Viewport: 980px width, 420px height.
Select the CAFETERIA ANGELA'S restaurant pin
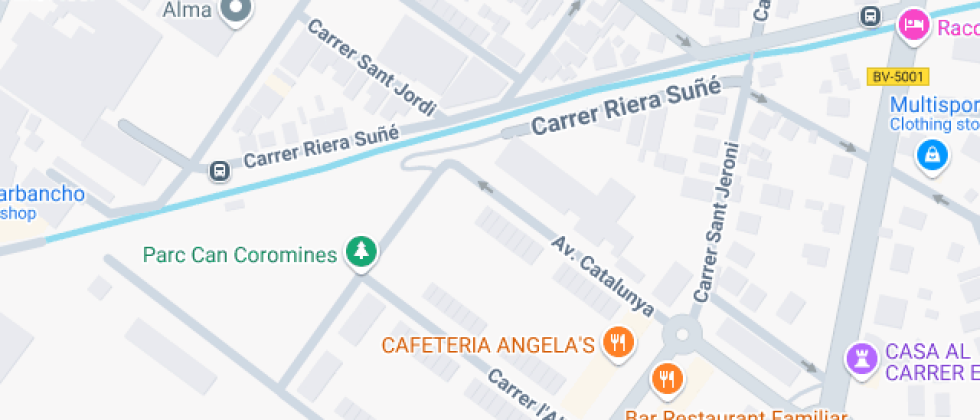coord(619,344)
